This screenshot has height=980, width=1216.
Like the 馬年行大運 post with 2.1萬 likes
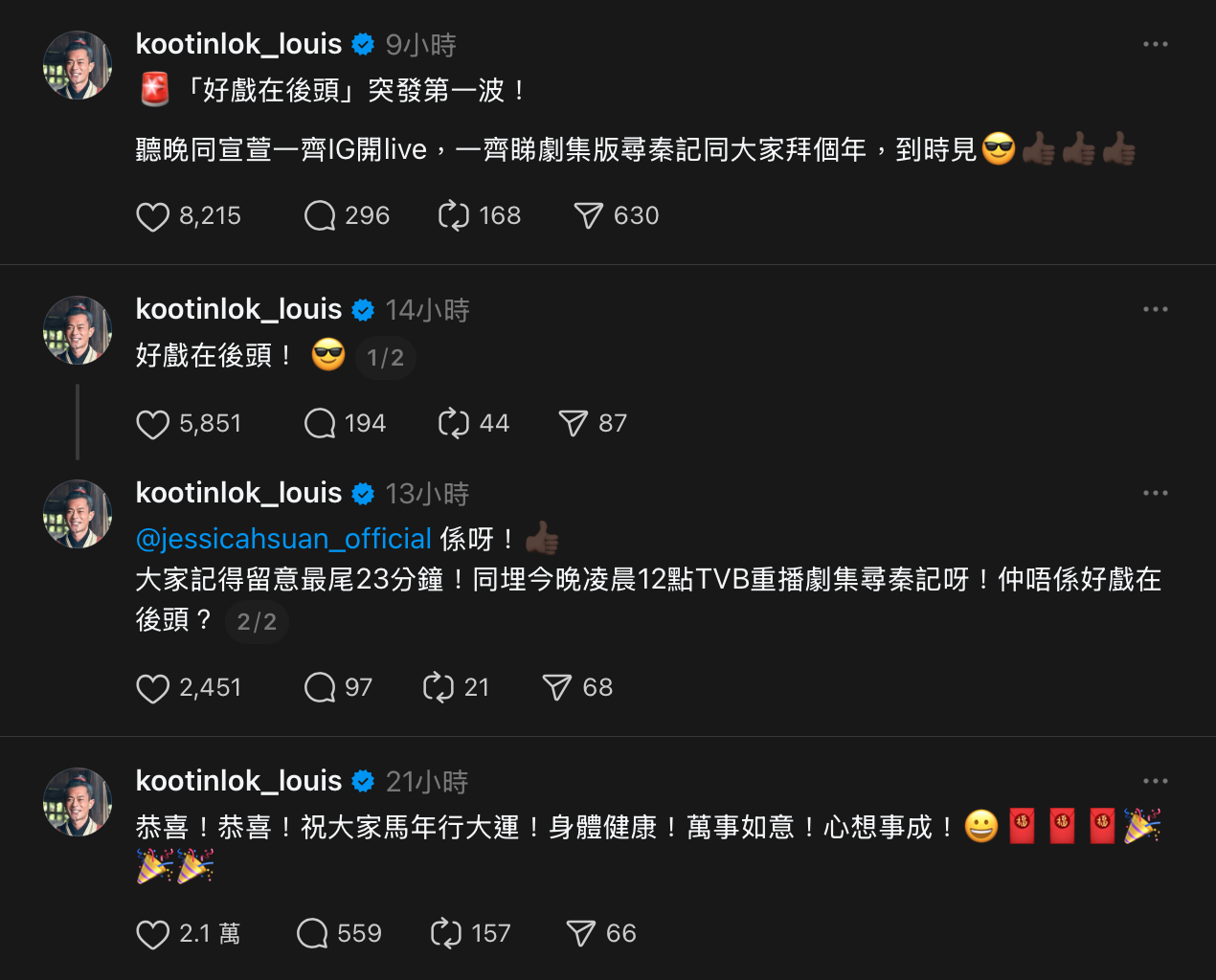(x=153, y=934)
